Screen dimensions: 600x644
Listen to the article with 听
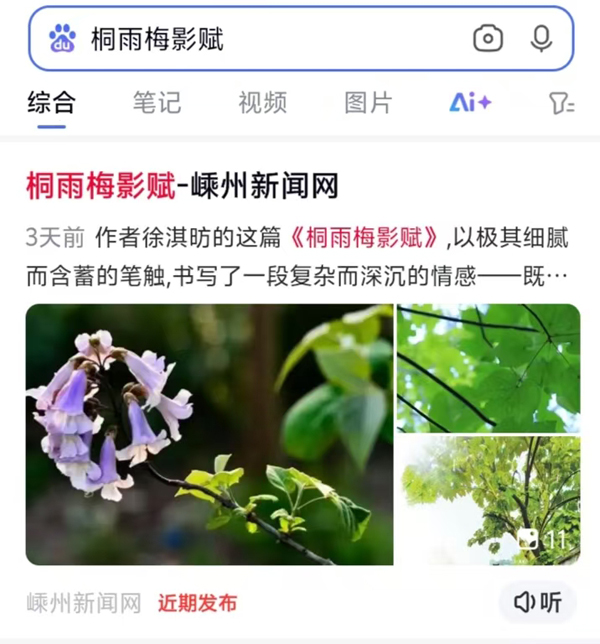(538, 602)
